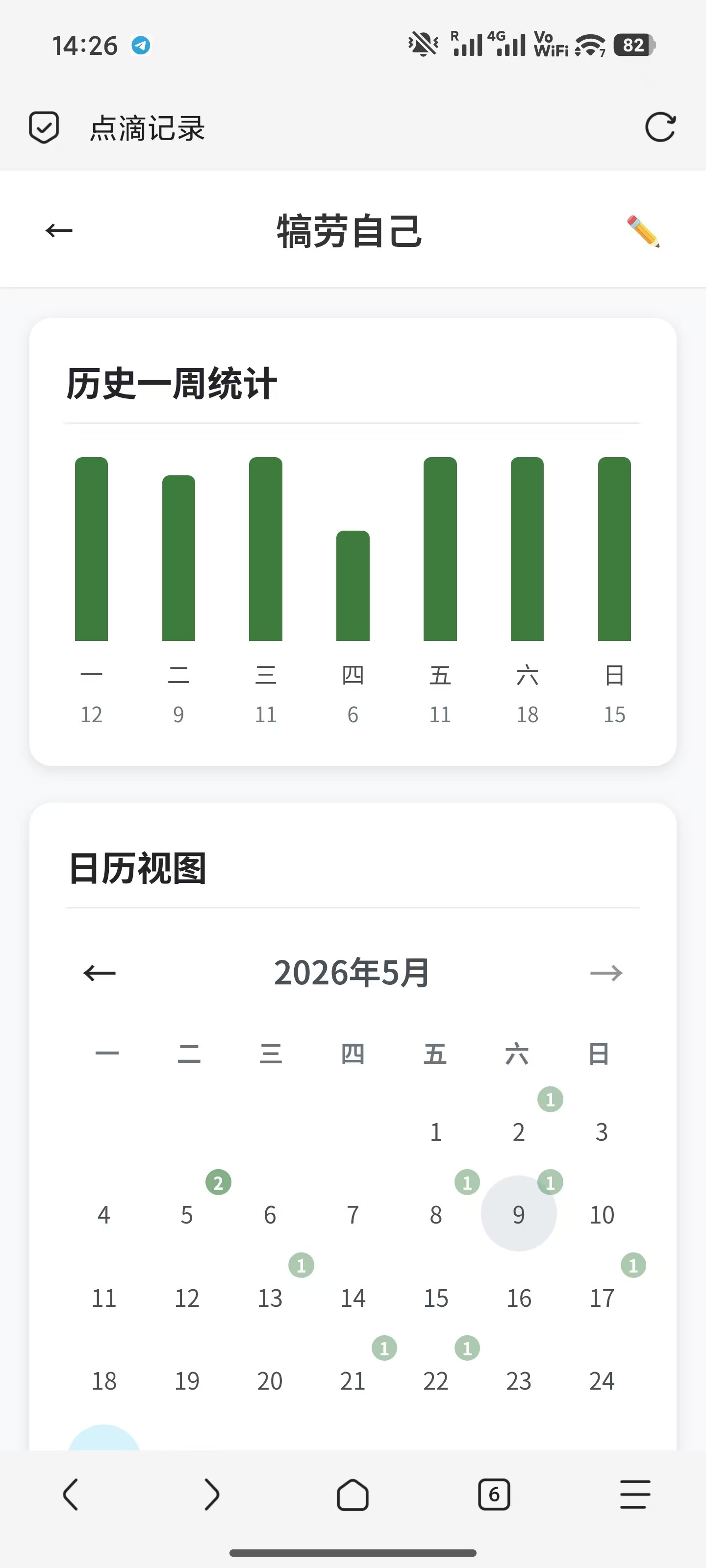Select May 22 in the calendar
The height and width of the screenshot is (1568, 706).
(436, 1380)
